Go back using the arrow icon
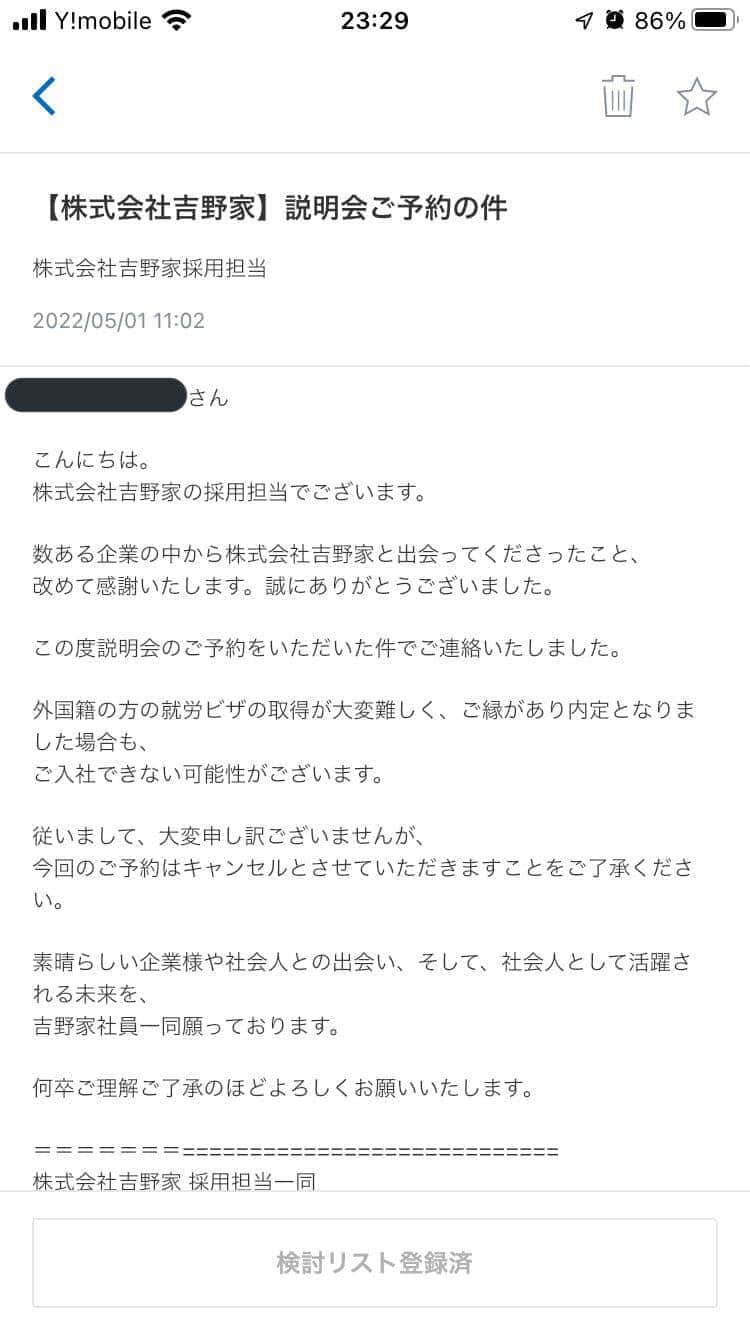The width and height of the screenshot is (750, 1334). [x=44, y=97]
